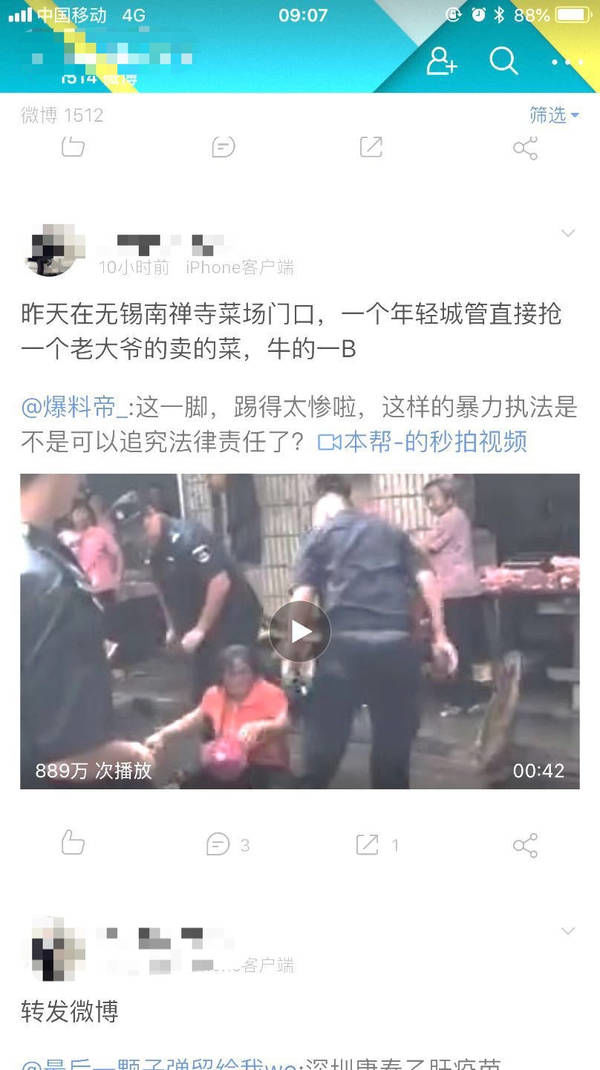Open the 本帮-的秒拍视频 link
Screen dimensions: 600x1070
click(x=422, y=441)
